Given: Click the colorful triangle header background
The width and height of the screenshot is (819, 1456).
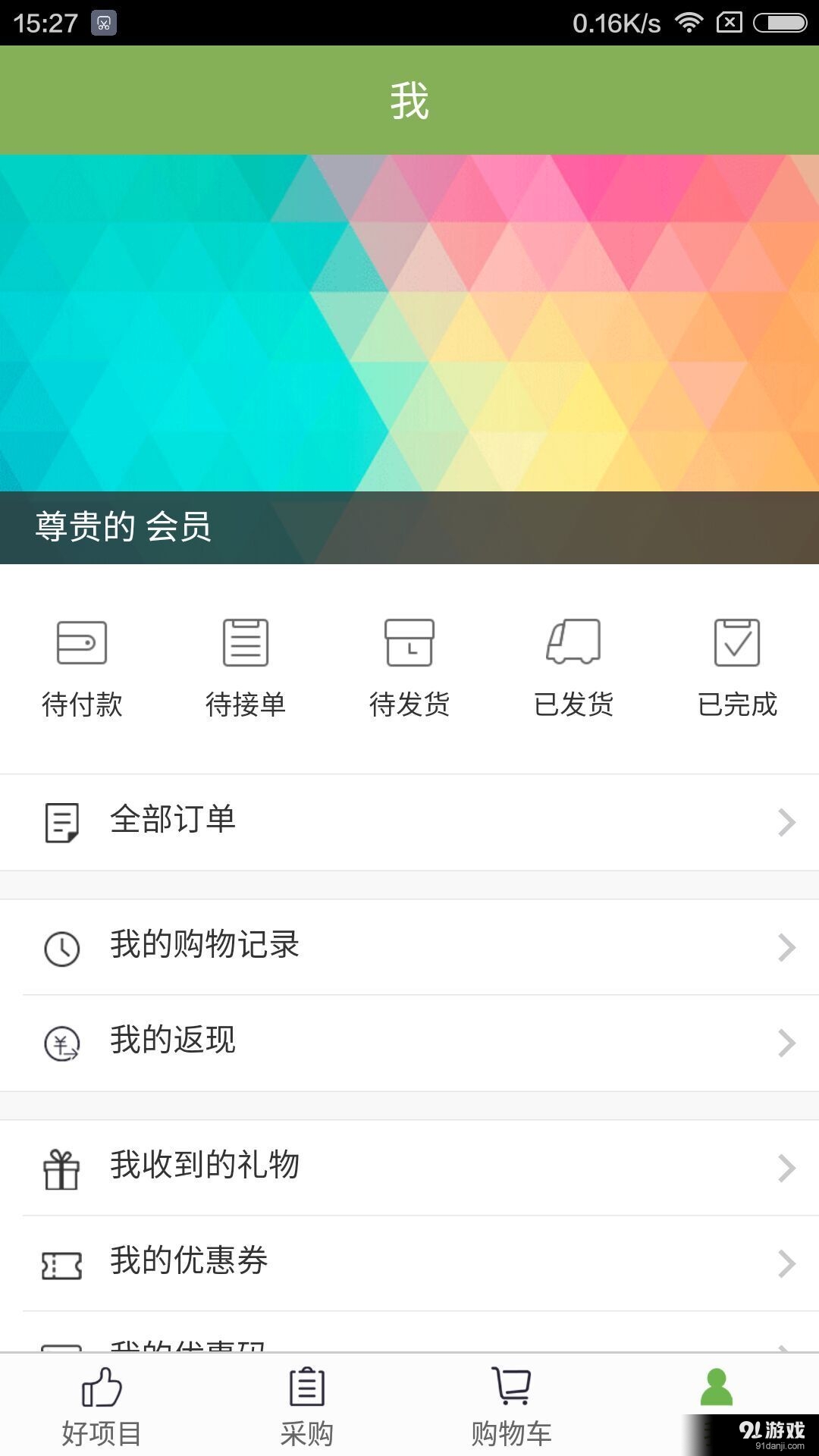Looking at the screenshot, I should pyautogui.click(x=409, y=318).
